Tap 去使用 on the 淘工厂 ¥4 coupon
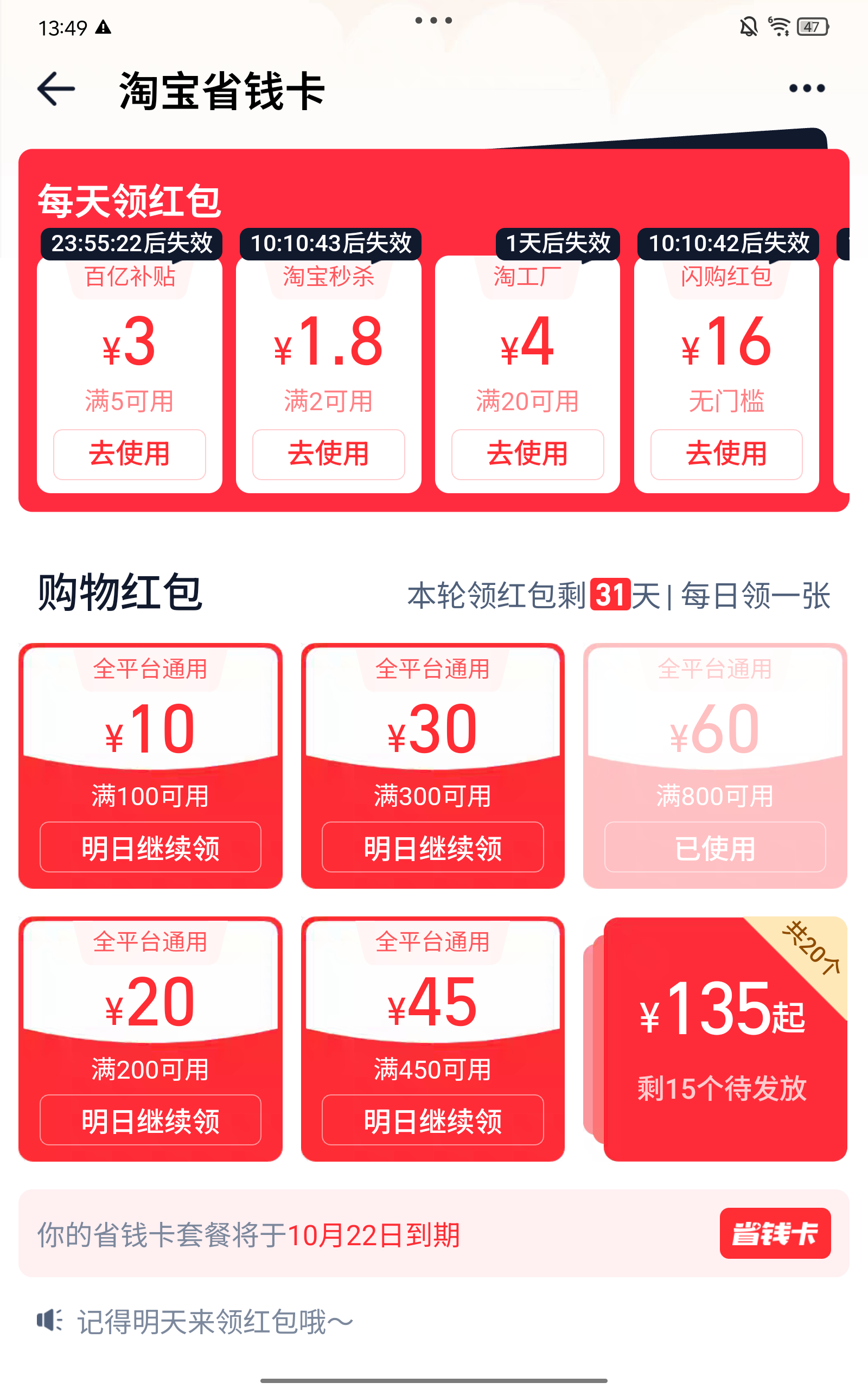Screen dimensions: 868x1389 click(527, 454)
